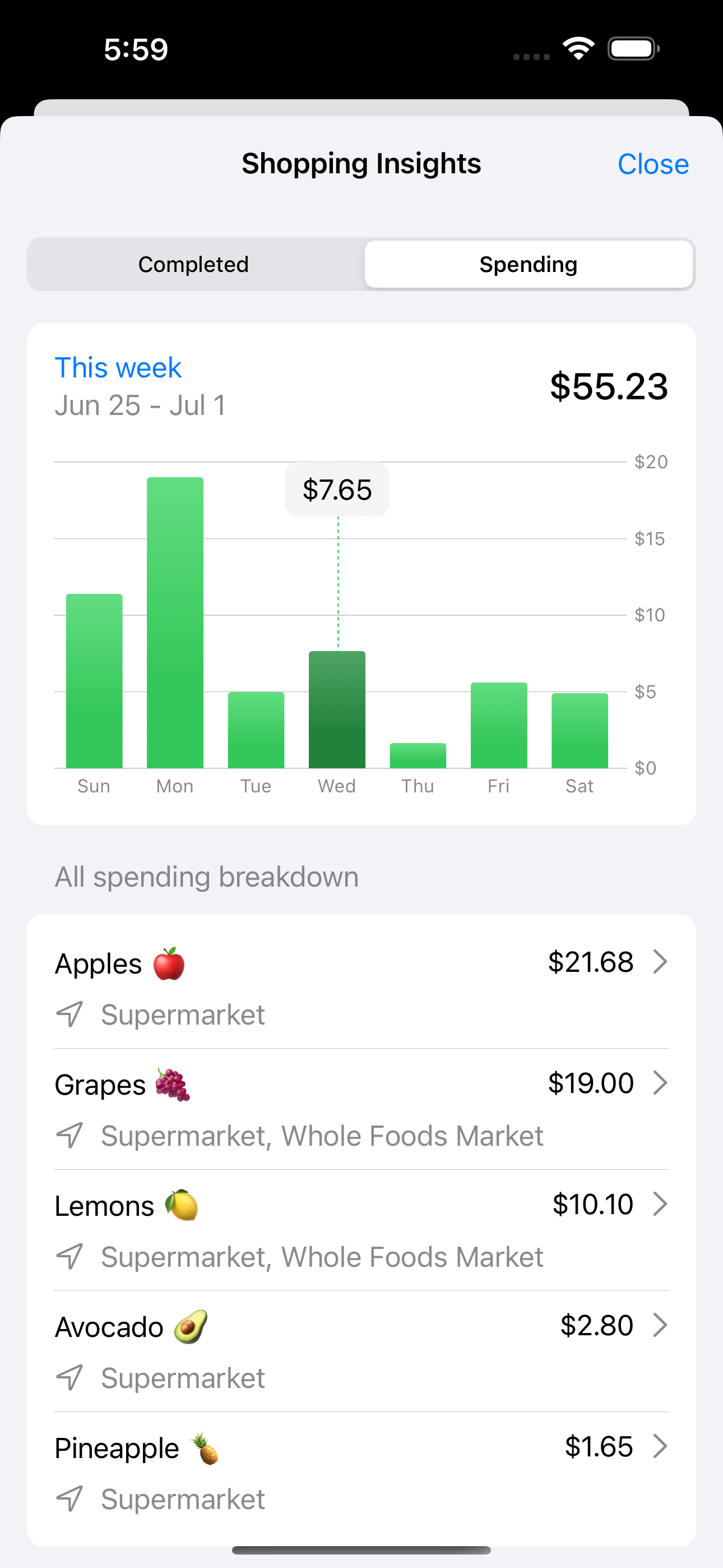Open the Grapes spending row
Viewport: 723px width, 1568px height.
[361, 1108]
